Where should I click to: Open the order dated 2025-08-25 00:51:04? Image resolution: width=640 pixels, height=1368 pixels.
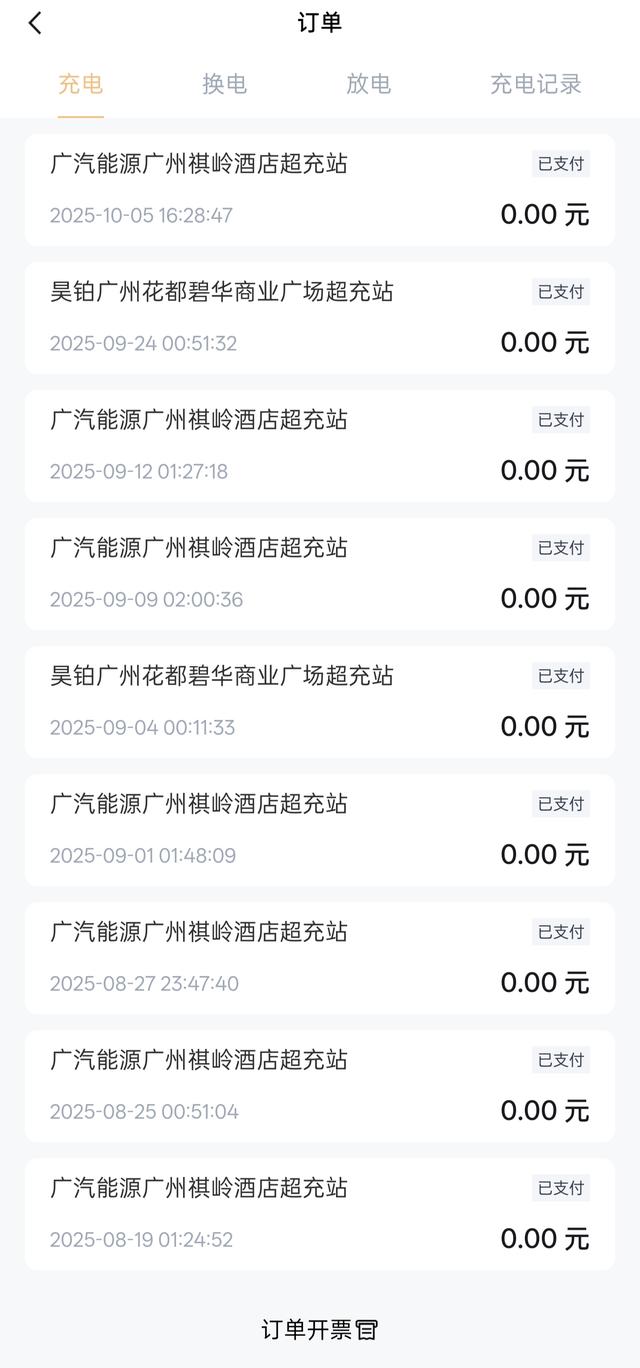(320, 1086)
